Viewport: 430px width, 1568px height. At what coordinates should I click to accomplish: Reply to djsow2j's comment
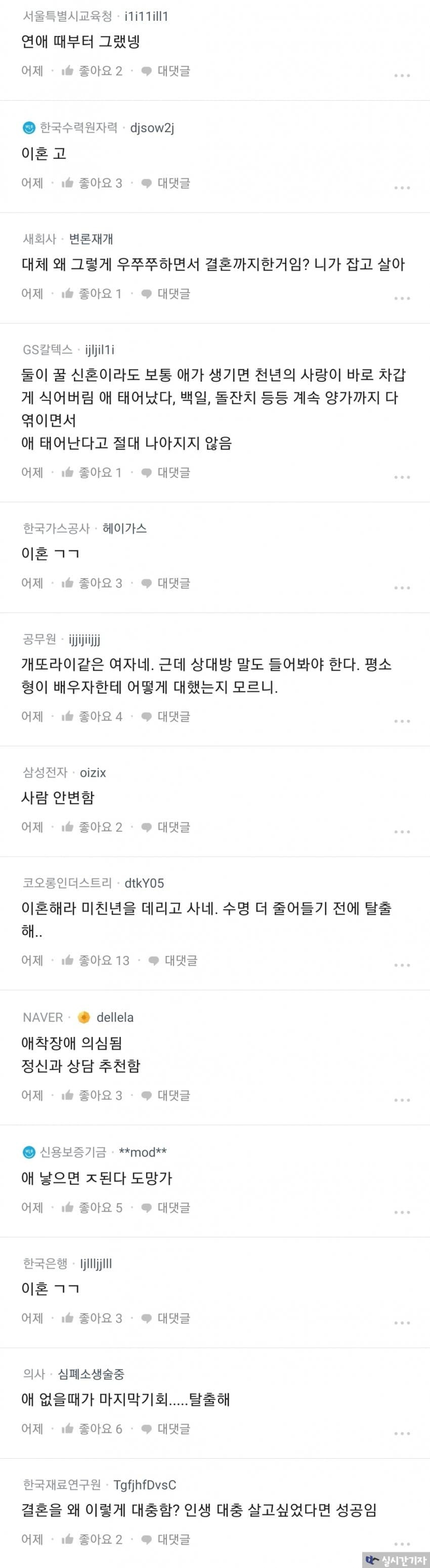(166, 183)
